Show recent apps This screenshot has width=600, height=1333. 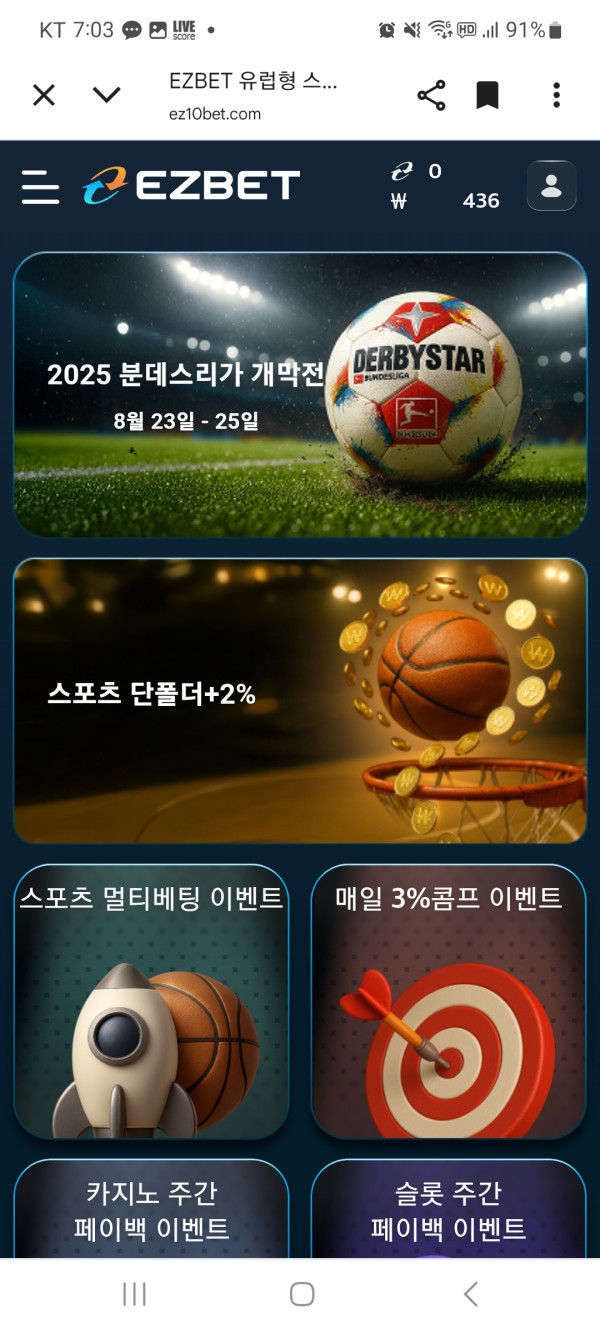(134, 1294)
